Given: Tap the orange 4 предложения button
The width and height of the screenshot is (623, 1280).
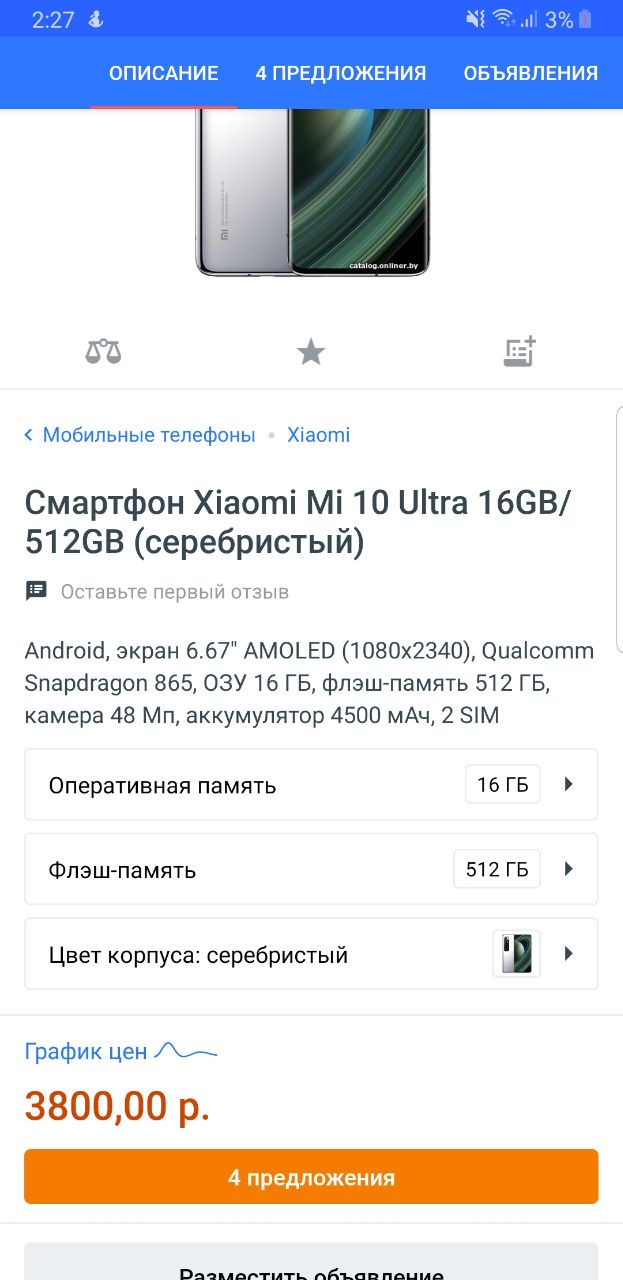Looking at the screenshot, I should pyautogui.click(x=311, y=1177).
